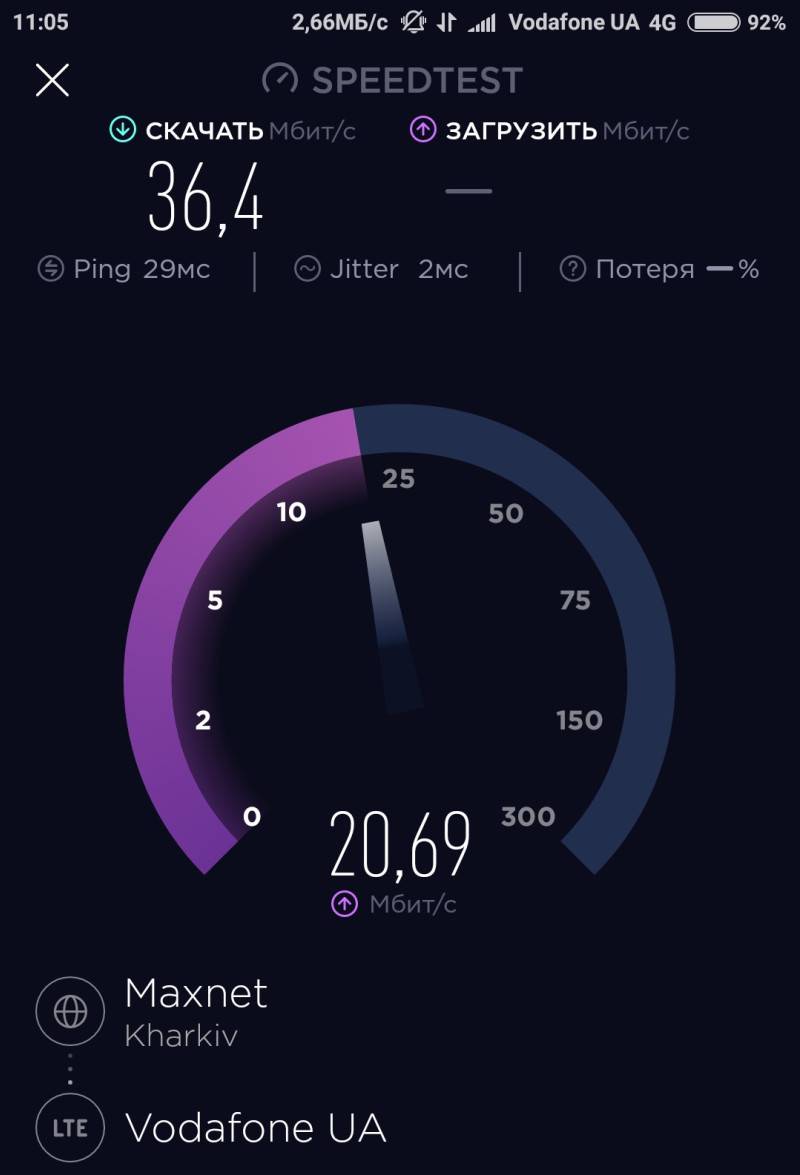Open the Vodafone UA LTE connection row
Screen dimensions: 800x1175
pos(255,1128)
